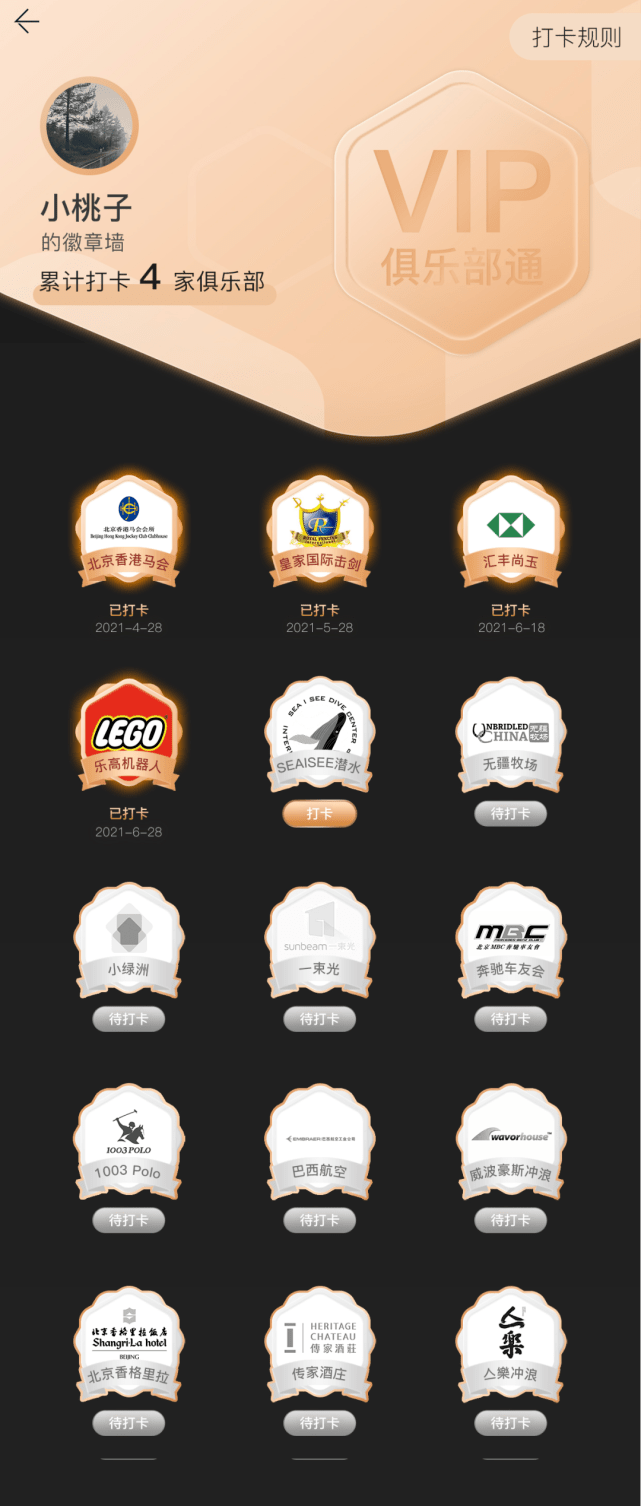Tap 待打卡 under 北京香格里拉

(128, 1423)
